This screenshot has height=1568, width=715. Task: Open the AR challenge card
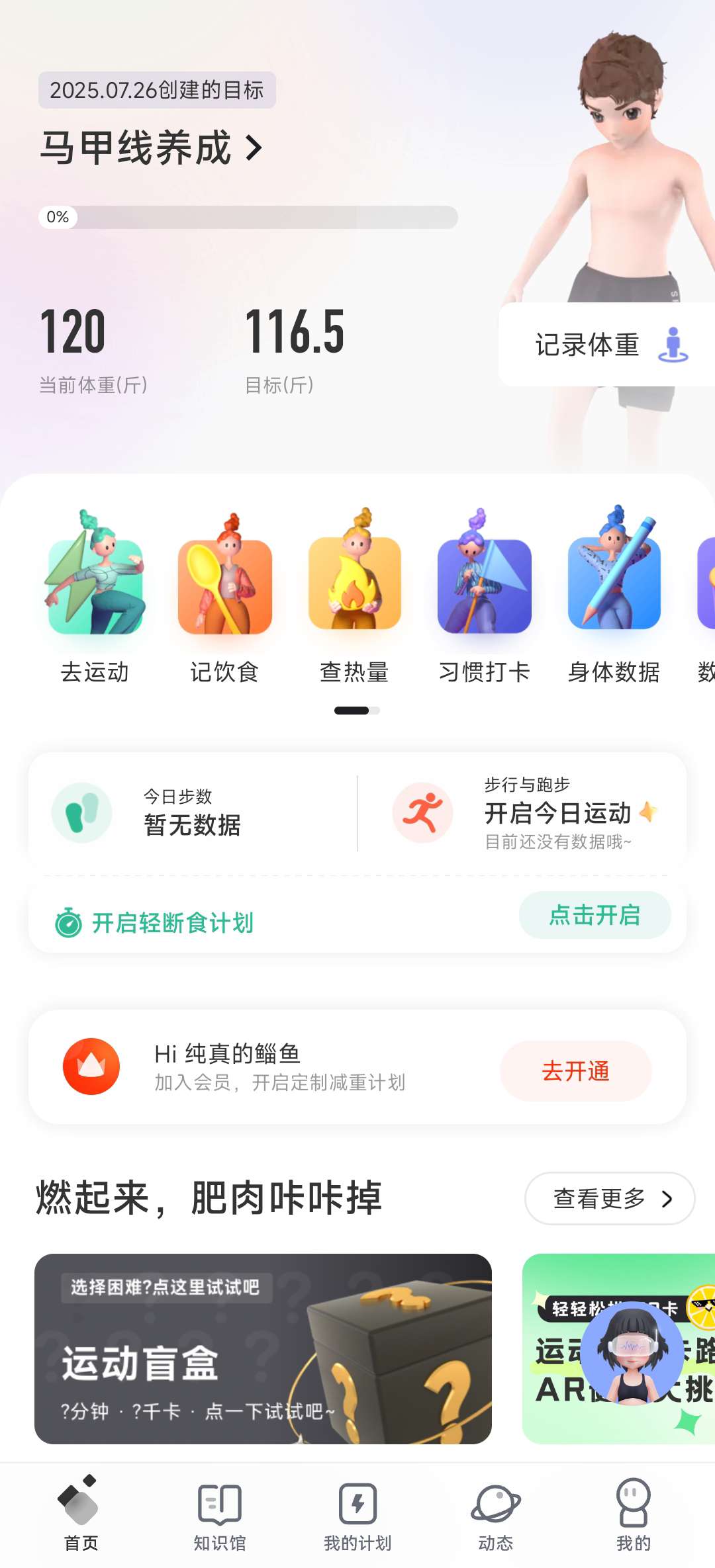pyautogui.click(x=619, y=1348)
